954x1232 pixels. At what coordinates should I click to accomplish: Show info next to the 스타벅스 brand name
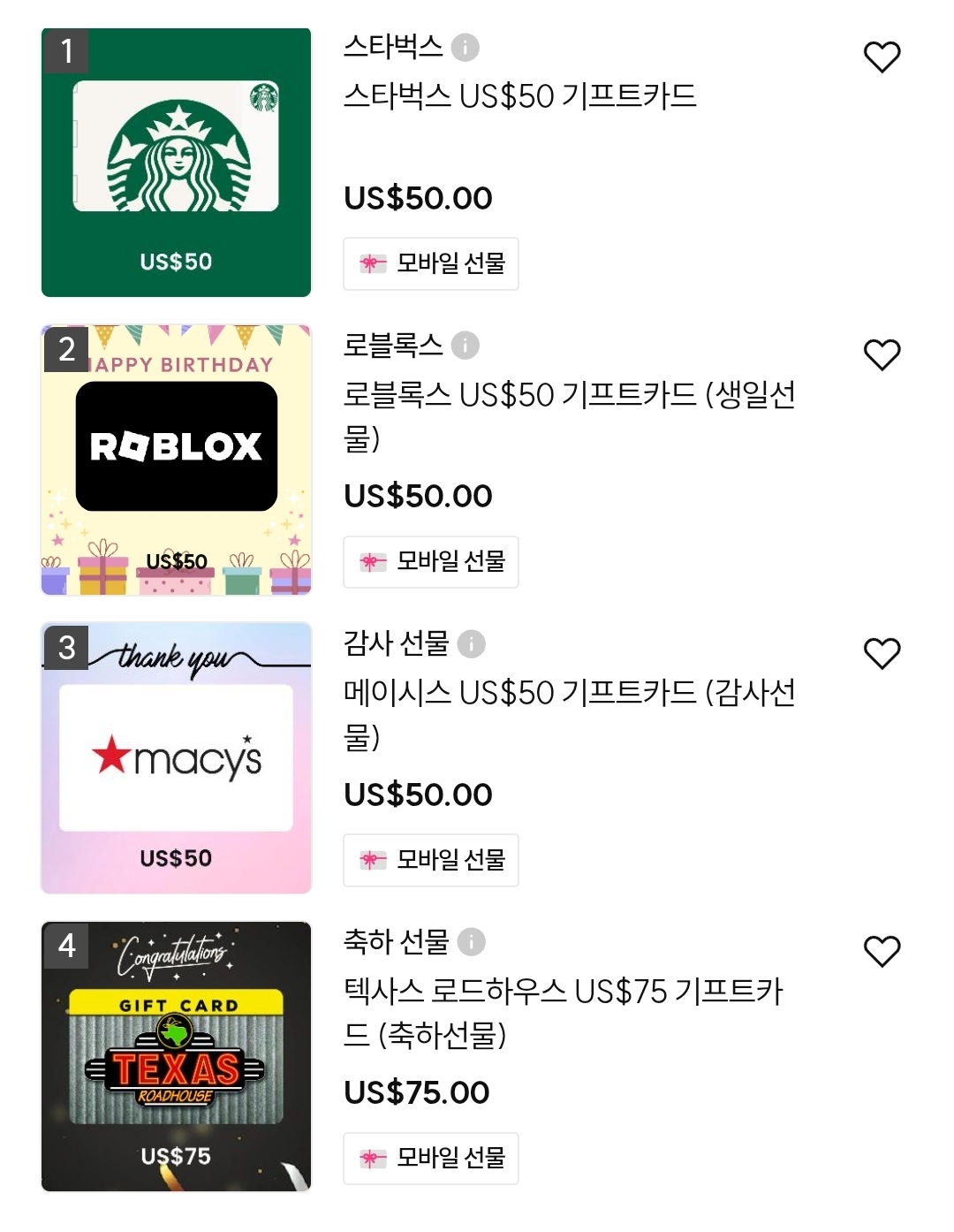click(x=466, y=47)
